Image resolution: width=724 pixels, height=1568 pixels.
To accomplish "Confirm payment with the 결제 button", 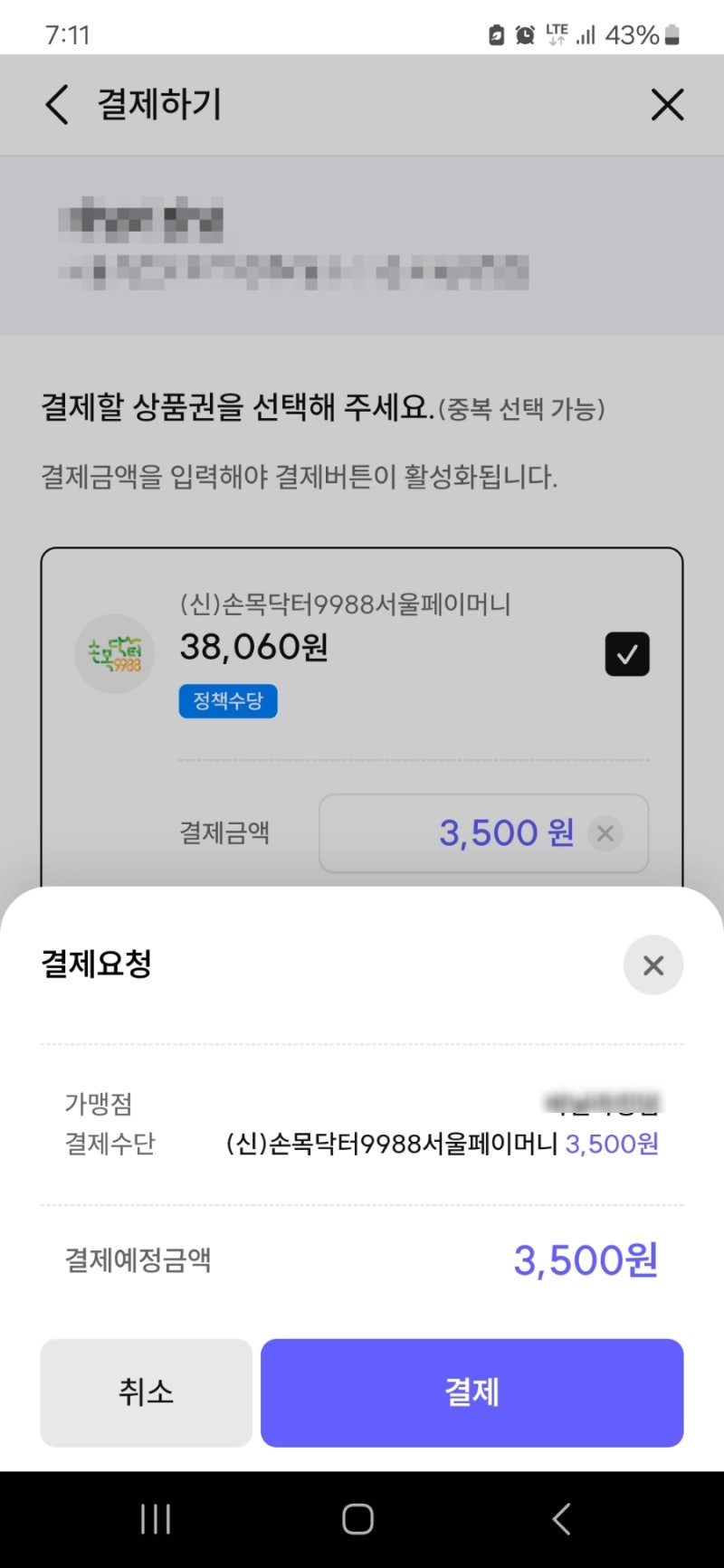I will (x=472, y=1392).
